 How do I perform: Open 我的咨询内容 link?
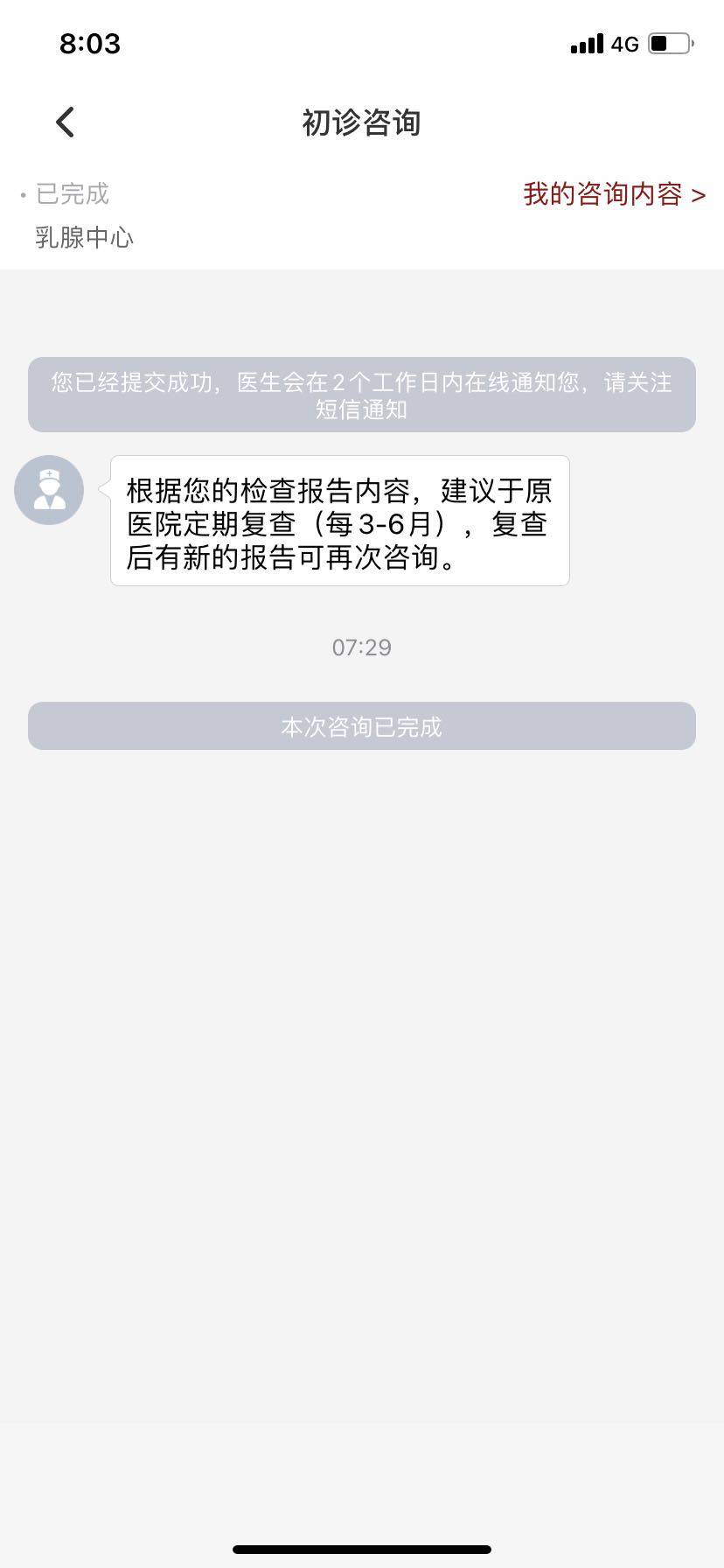pos(614,194)
